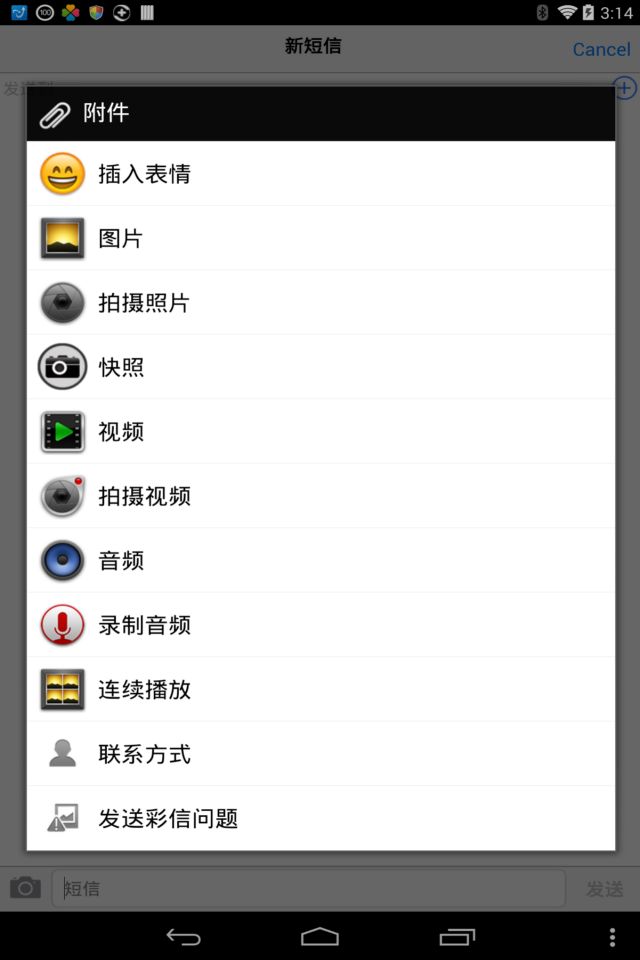
Task: Open 拍摄视频 to record a video
Action: (320, 496)
